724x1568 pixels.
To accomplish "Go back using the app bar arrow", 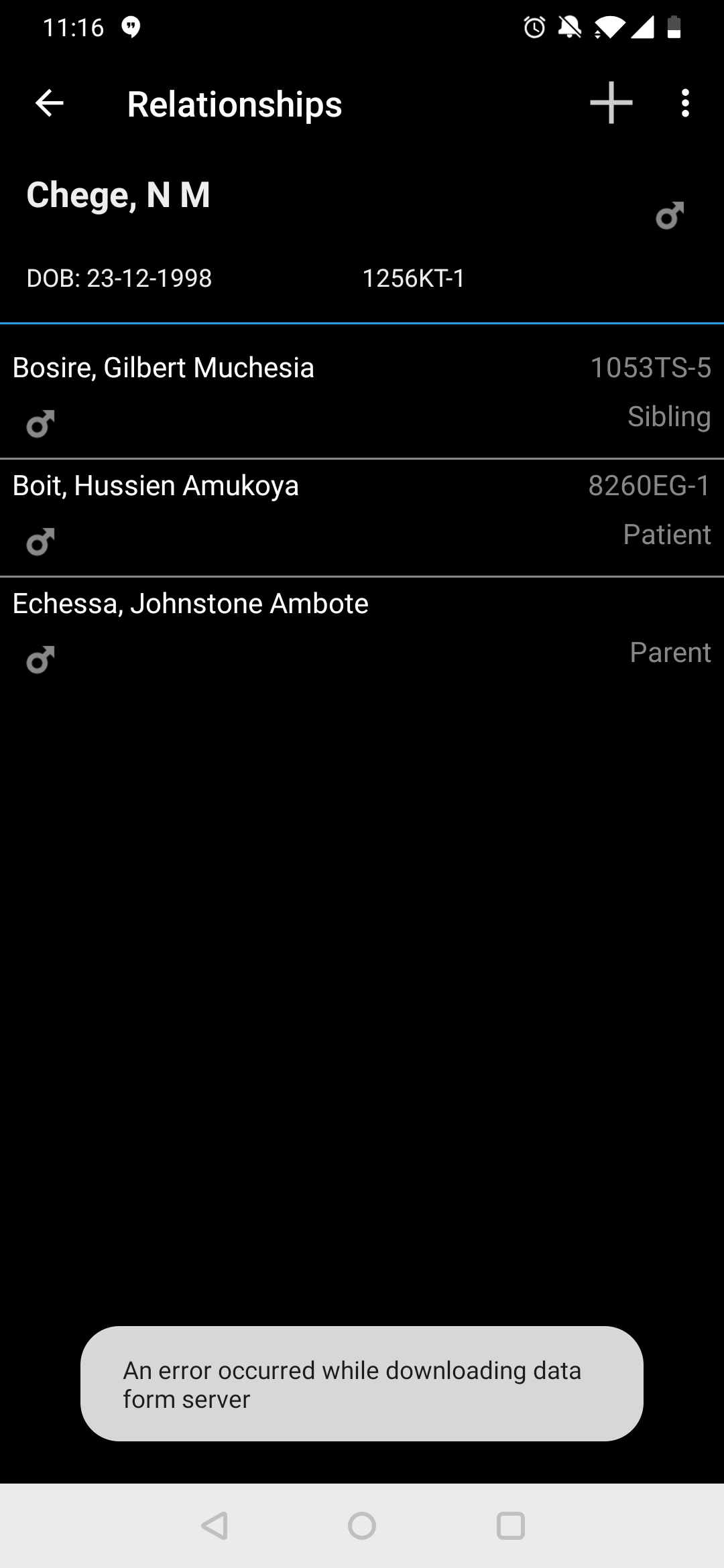I will point(49,103).
